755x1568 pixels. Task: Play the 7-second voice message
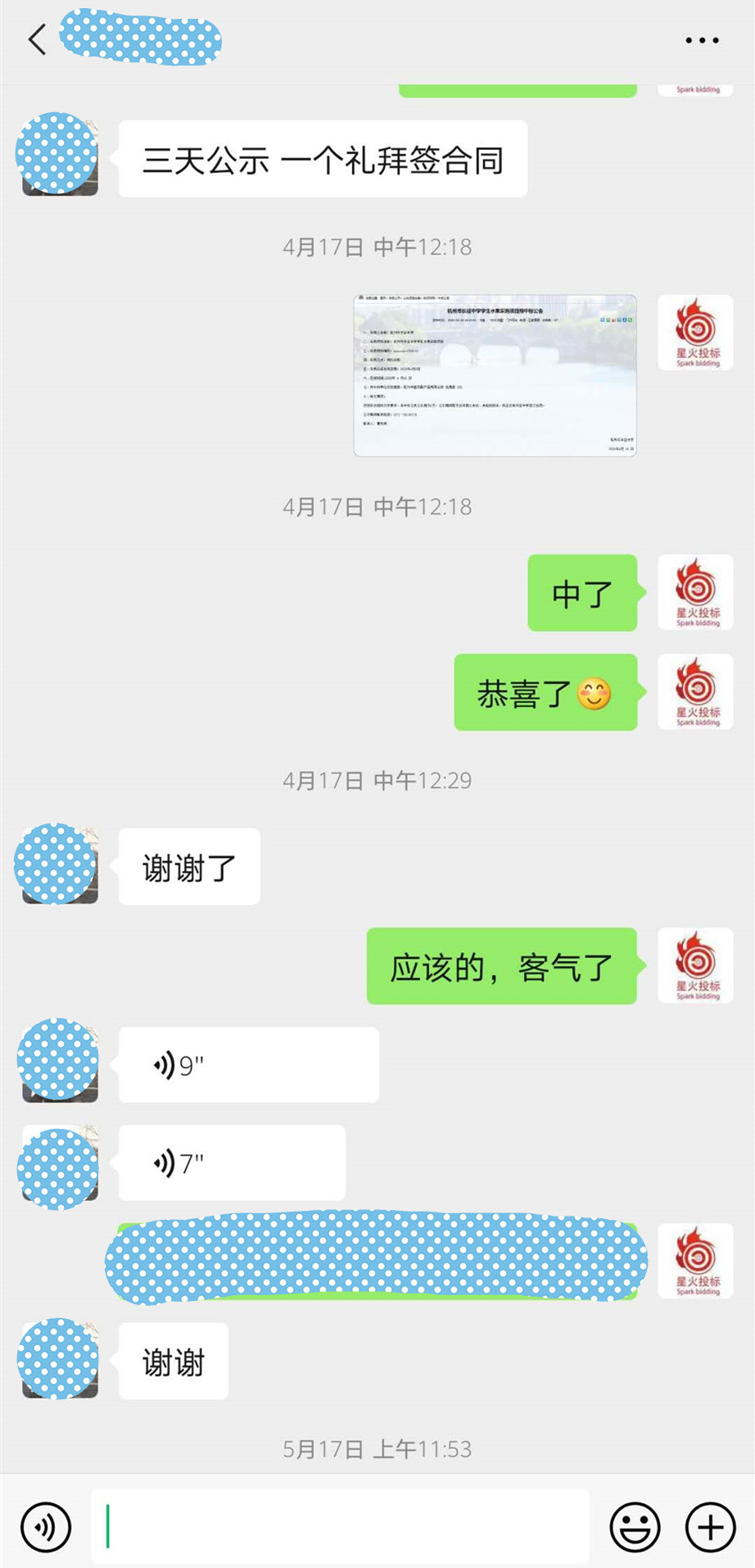point(232,1162)
